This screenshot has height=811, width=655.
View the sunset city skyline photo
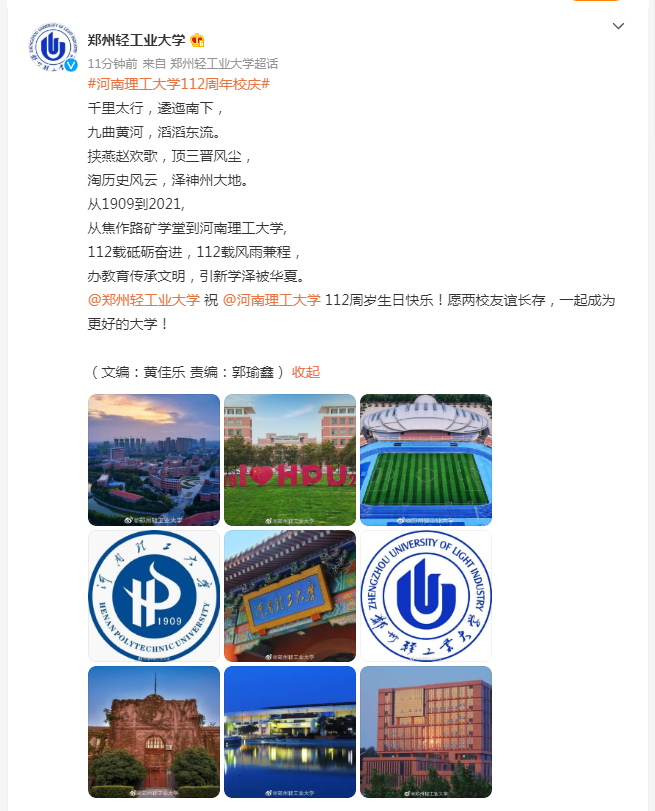pyautogui.click(x=154, y=460)
